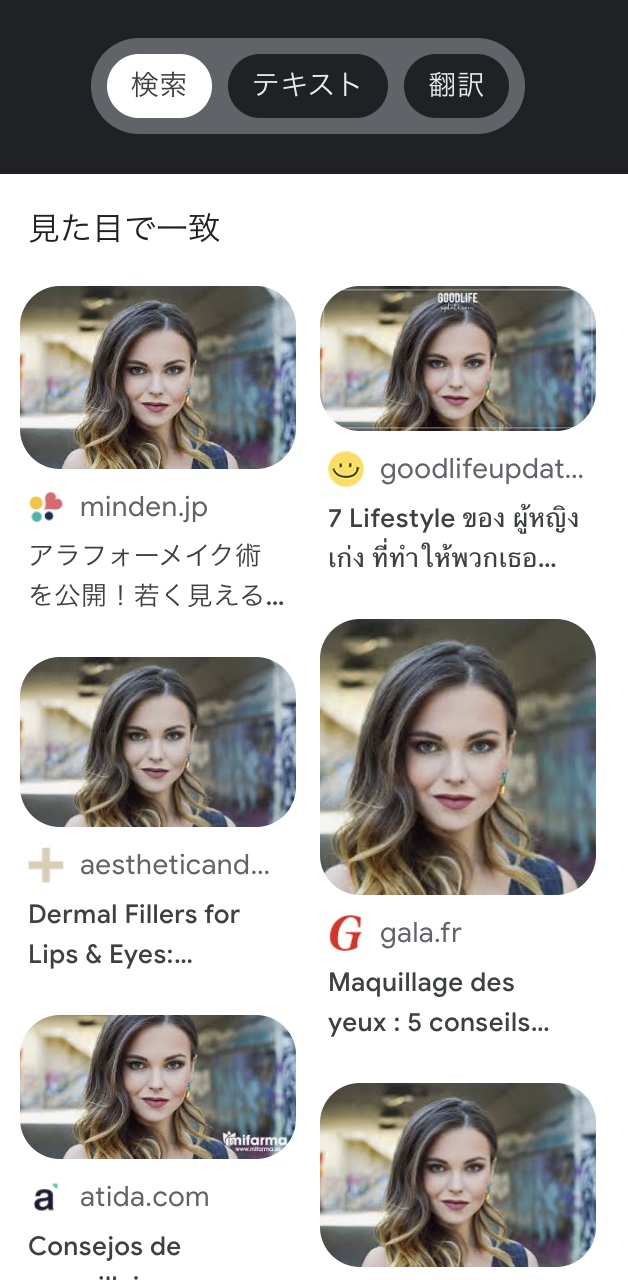View the aestheticand... Dermal Fillers result
Screen dimensions: 628x1280
[158, 742]
